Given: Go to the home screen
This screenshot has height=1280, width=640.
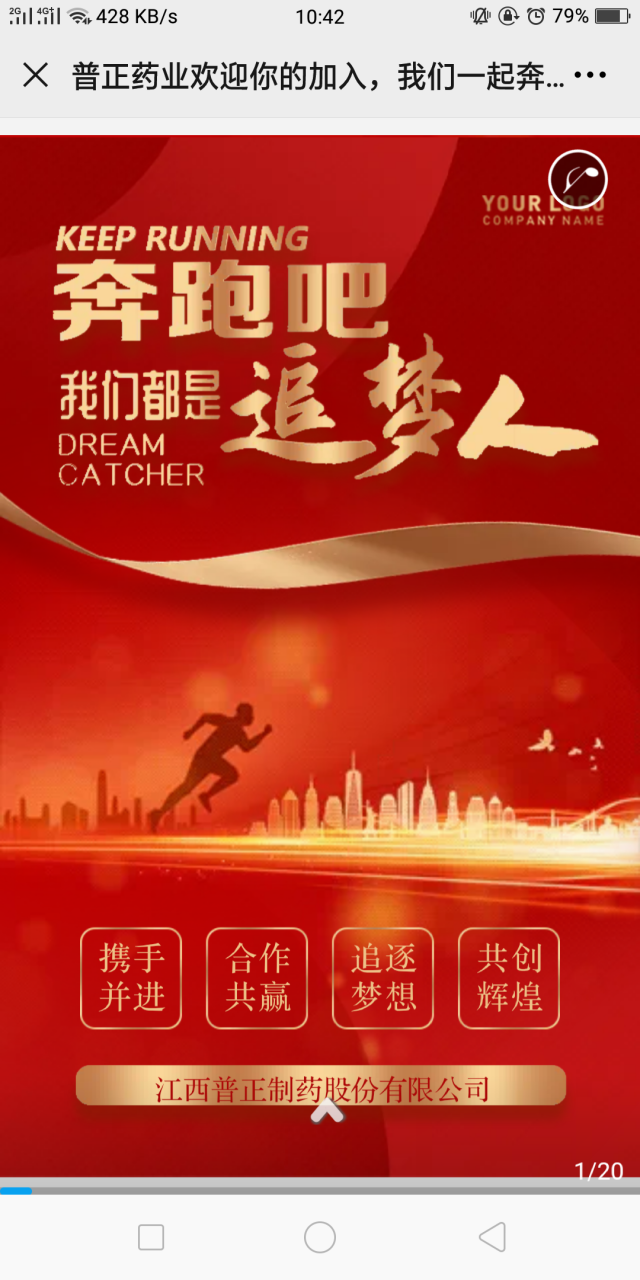Looking at the screenshot, I should coord(320,1238).
